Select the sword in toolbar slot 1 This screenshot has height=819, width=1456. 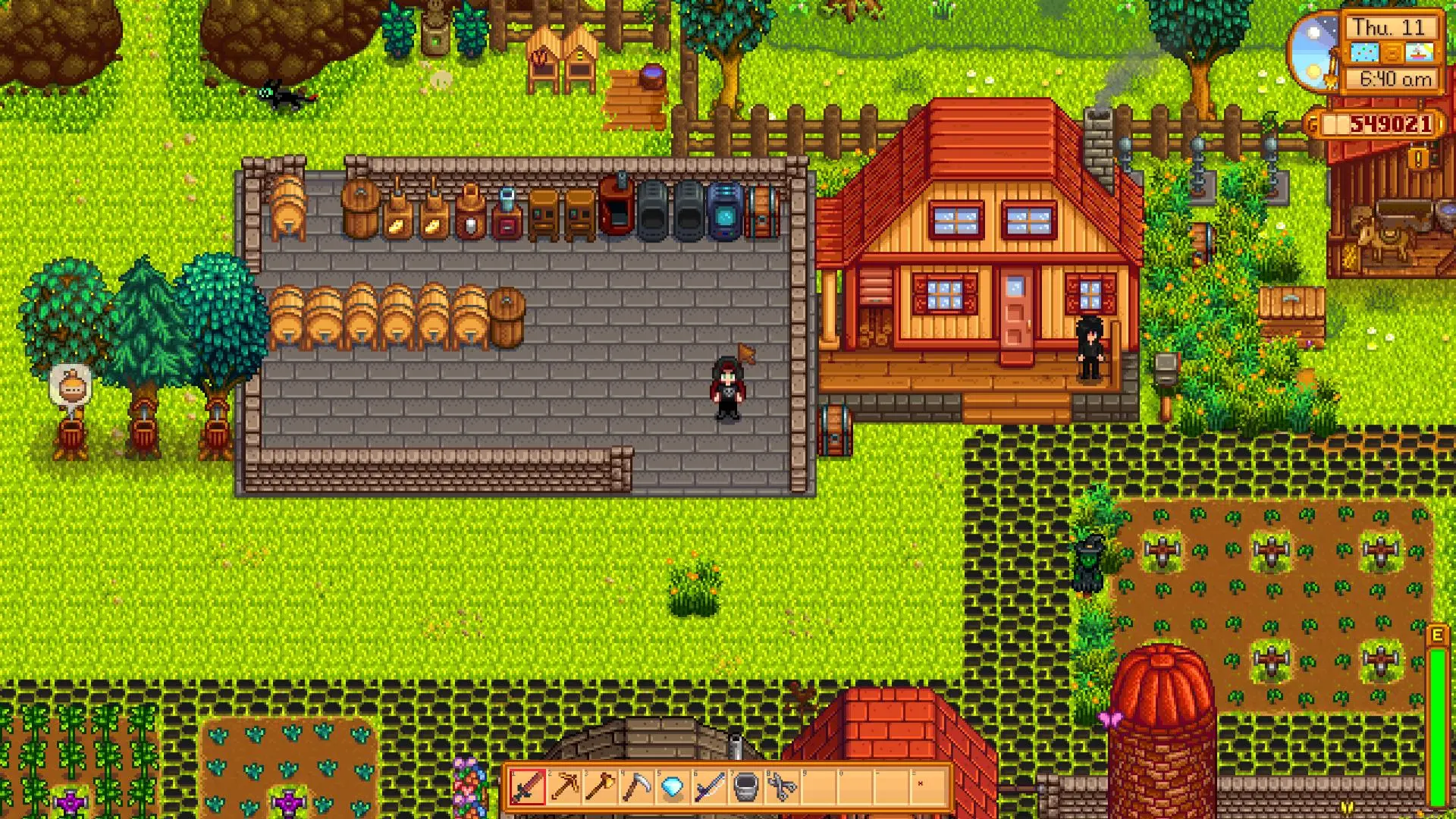tap(527, 787)
